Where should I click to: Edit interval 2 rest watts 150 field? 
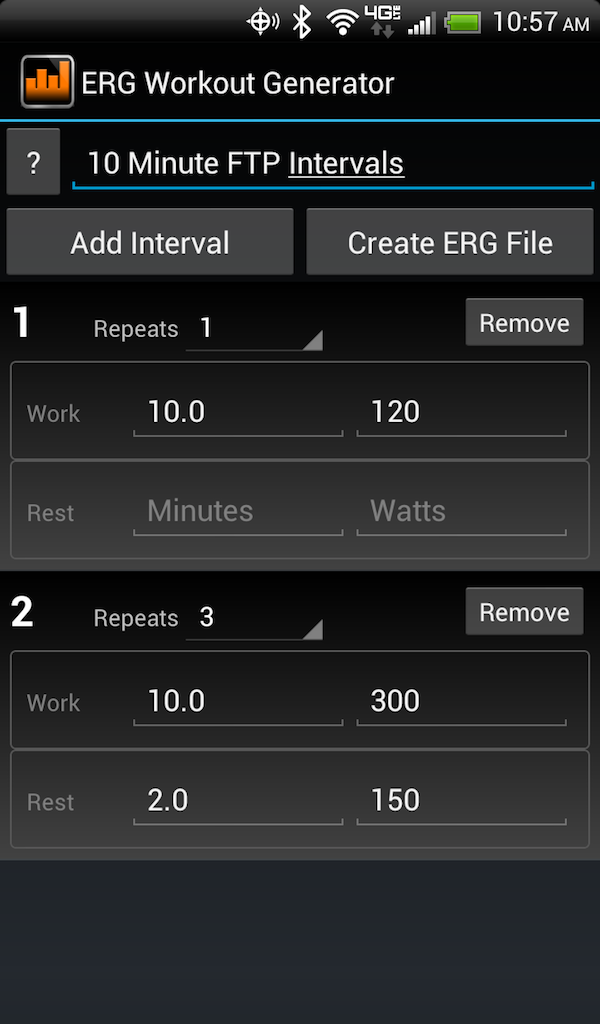461,800
